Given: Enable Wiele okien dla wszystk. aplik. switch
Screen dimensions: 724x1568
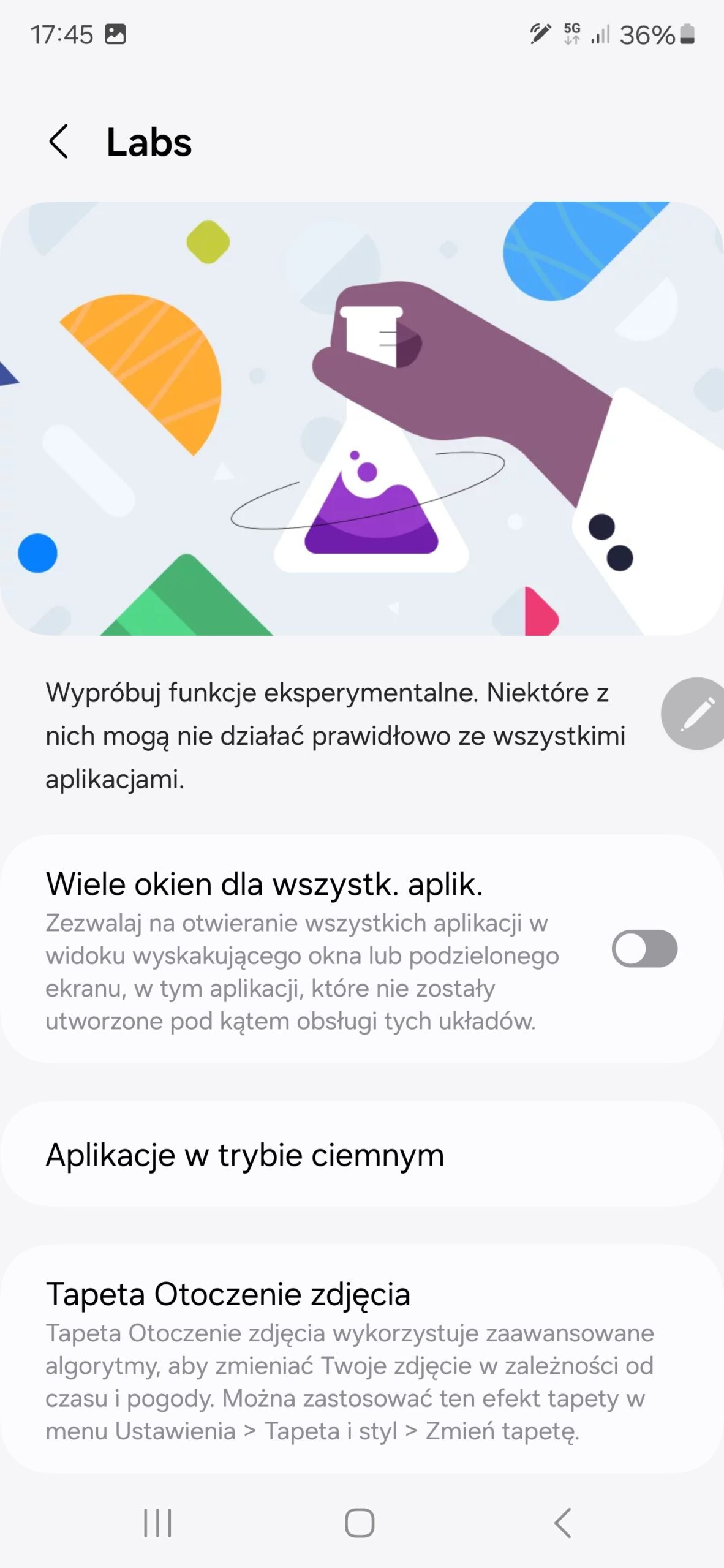Looking at the screenshot, I should (x=644, y=949).
